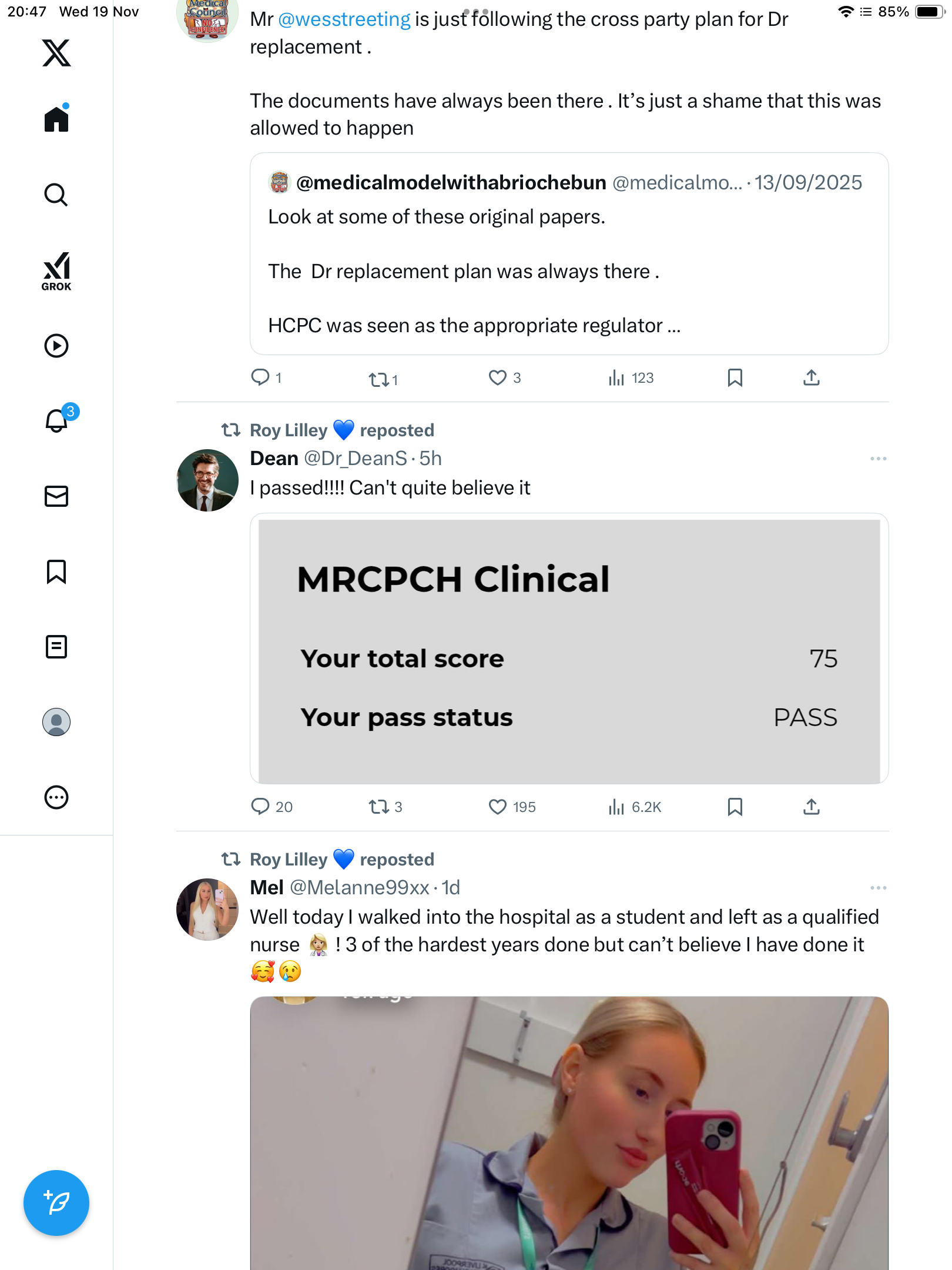Open the @wesstreeting mention link

click(x=344, y=19)
